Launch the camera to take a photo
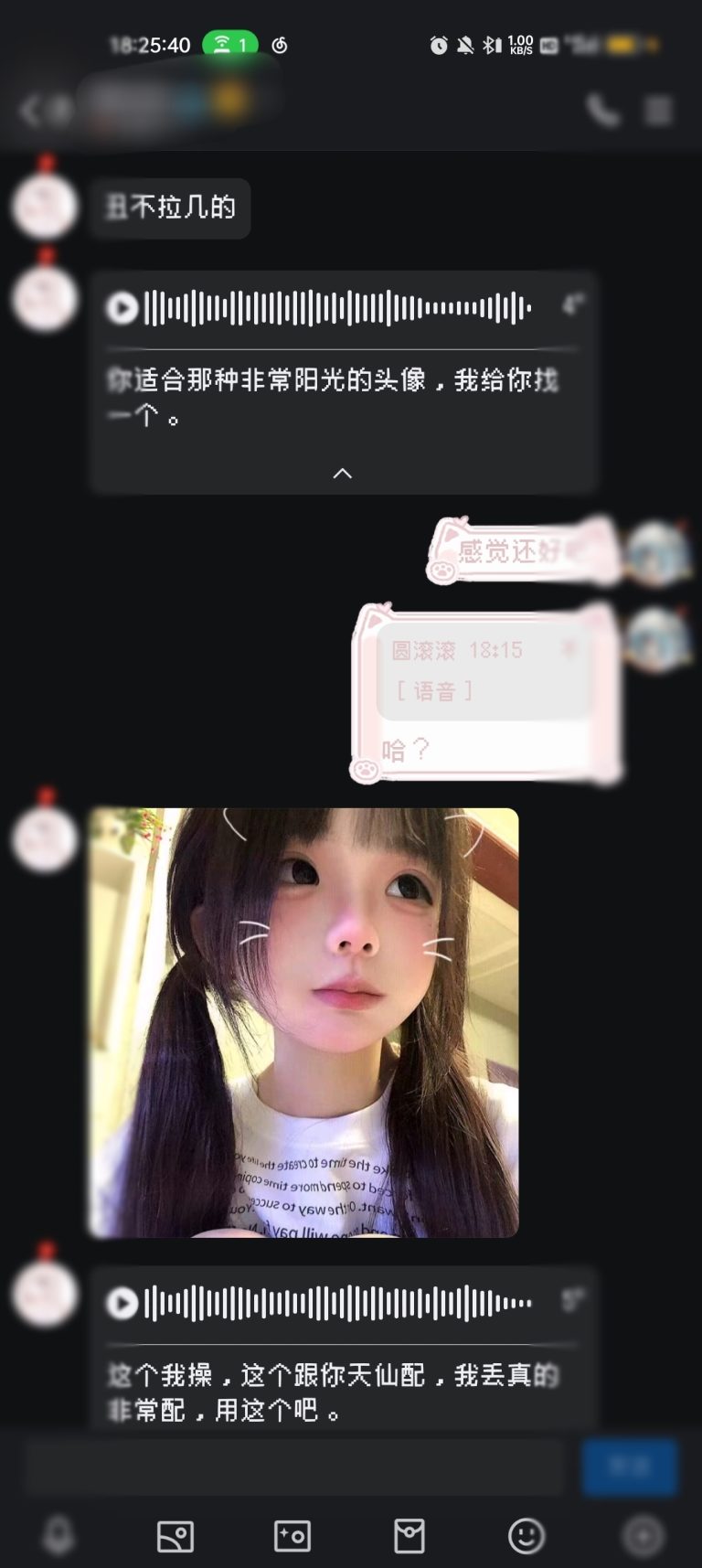This screenshot has width=702, height=1568. [292, 1536]
